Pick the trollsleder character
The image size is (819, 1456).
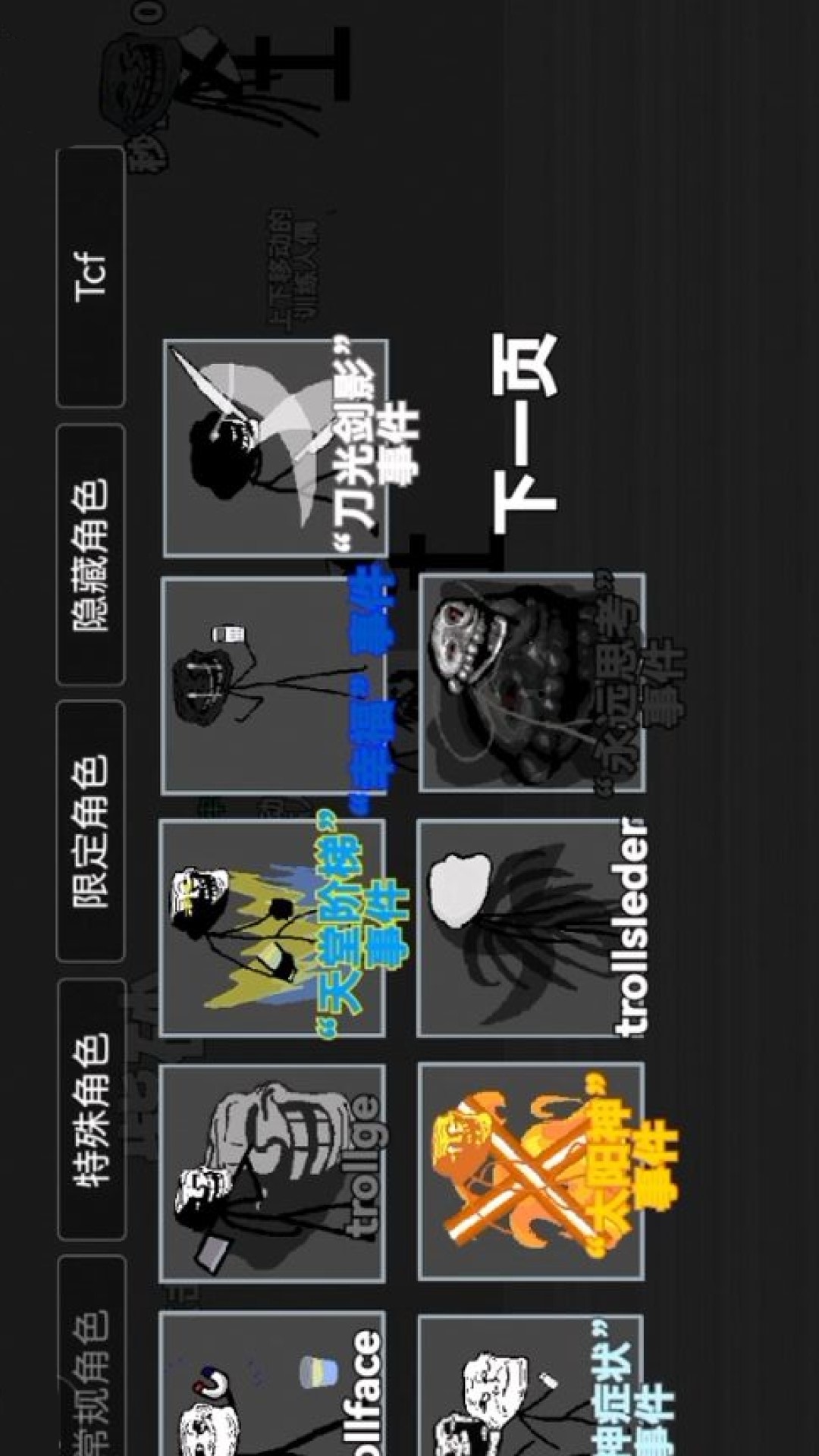point(531,927)
